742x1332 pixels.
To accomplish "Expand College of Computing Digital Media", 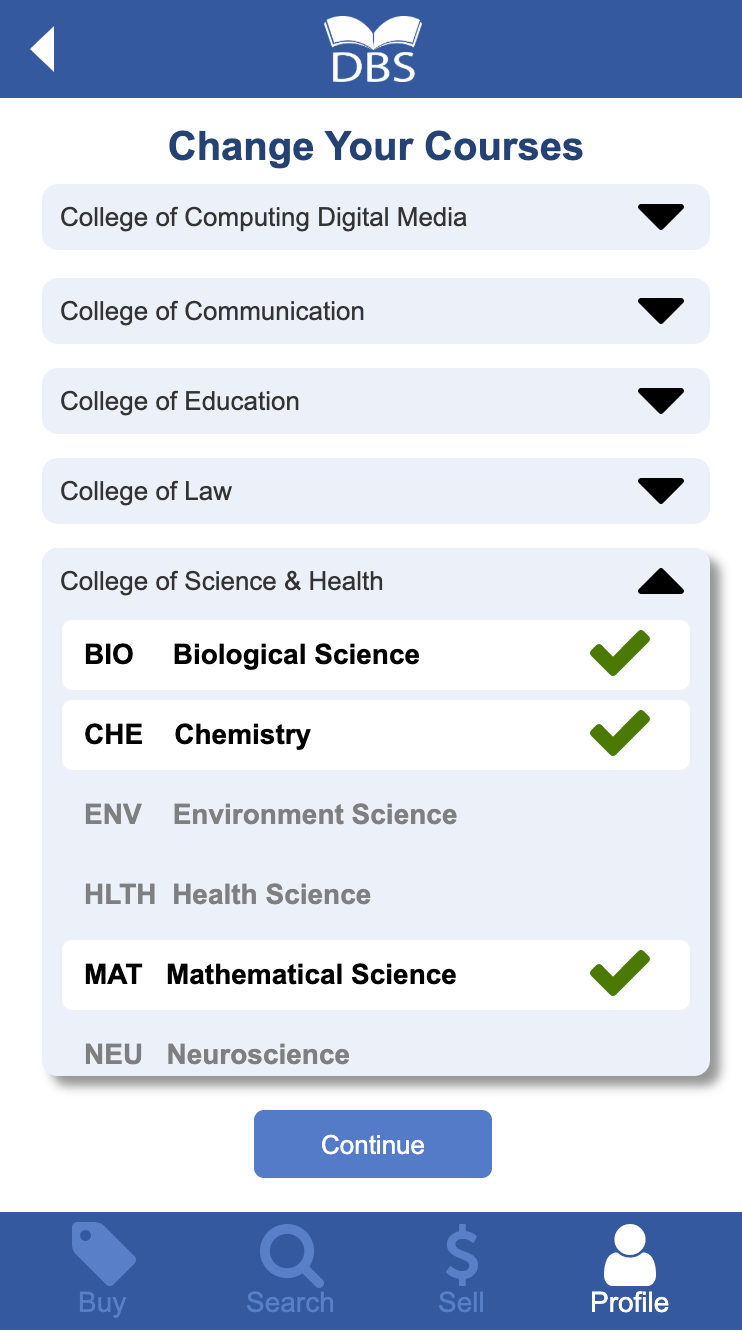I will click(376, 217).
